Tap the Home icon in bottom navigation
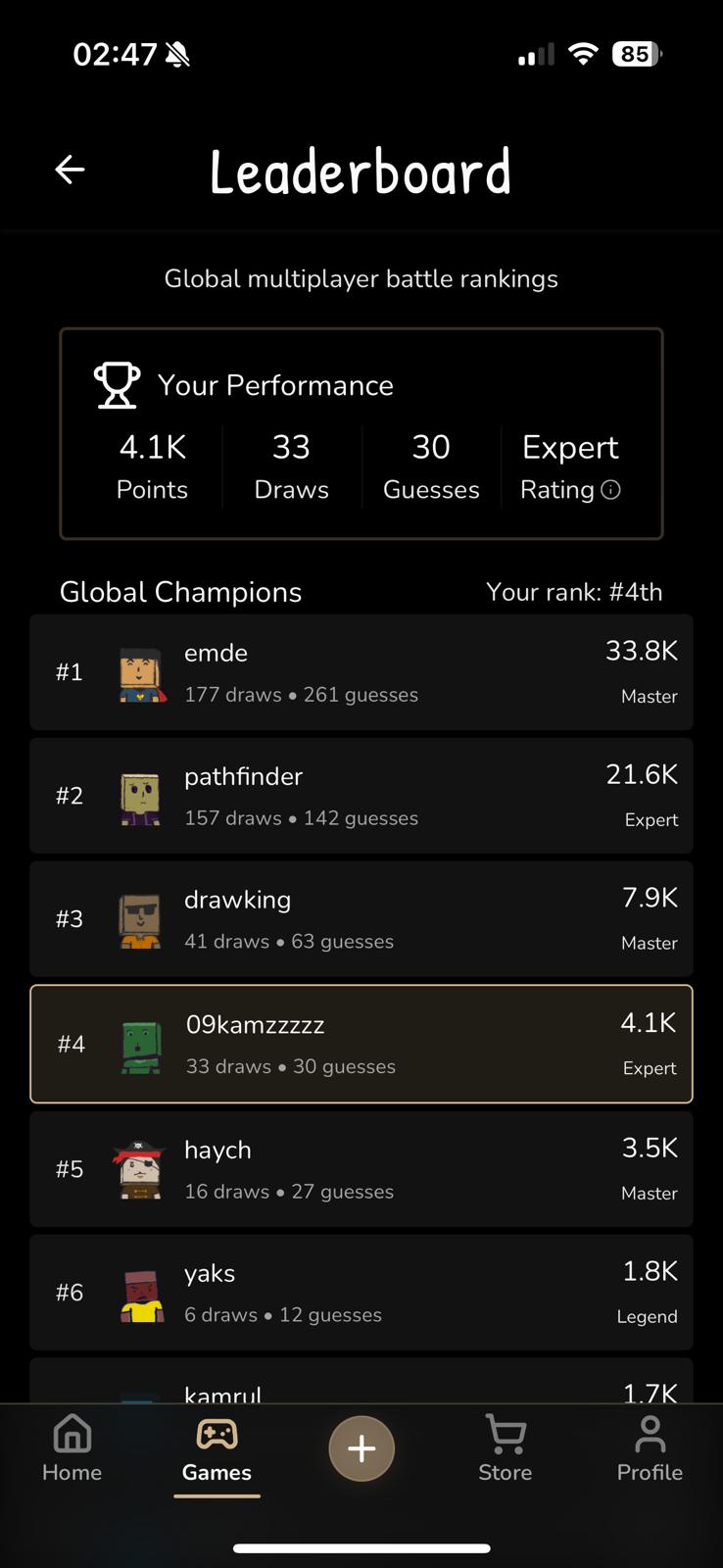Screen dimensions: 723x1568 click(72, 1434)
